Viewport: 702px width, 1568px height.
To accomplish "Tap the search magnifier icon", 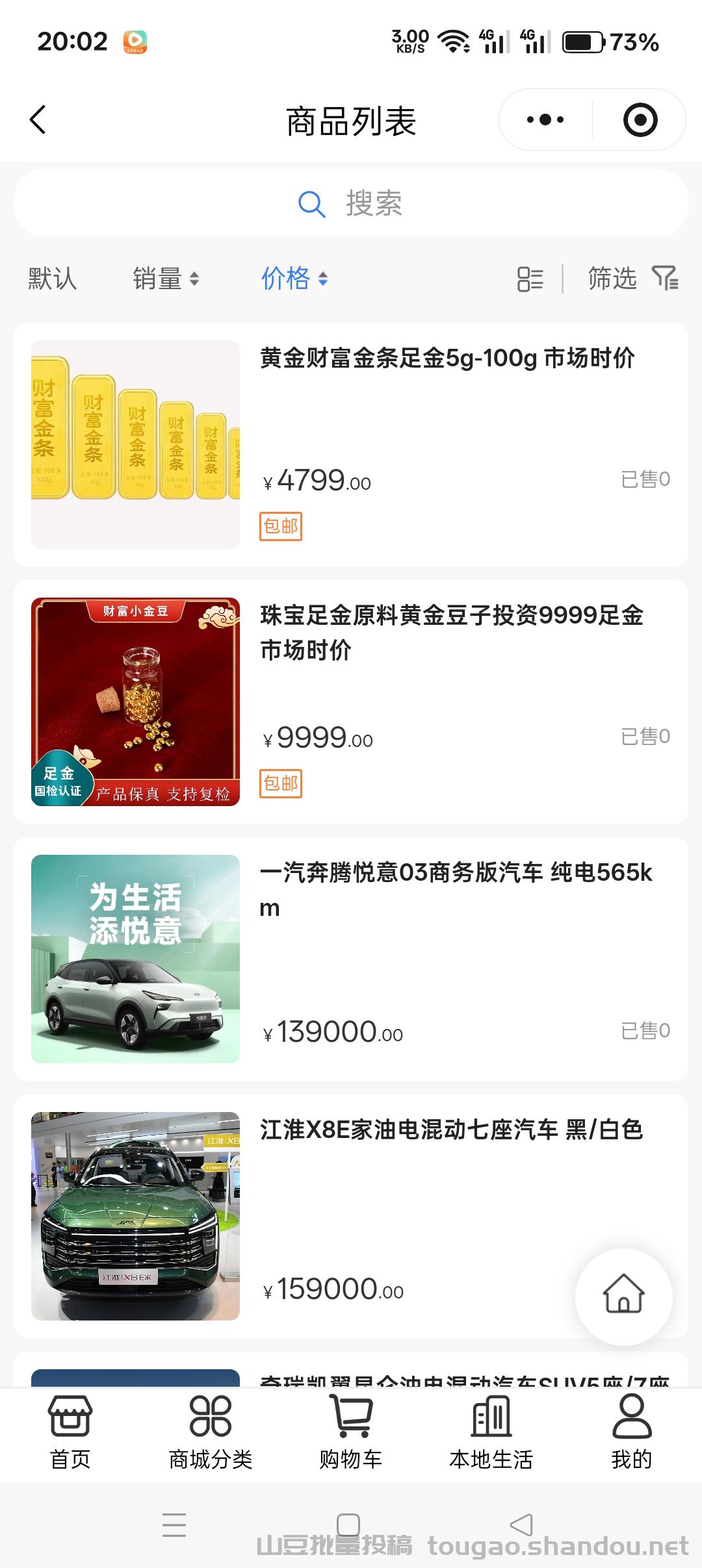I will coord(311,205).
